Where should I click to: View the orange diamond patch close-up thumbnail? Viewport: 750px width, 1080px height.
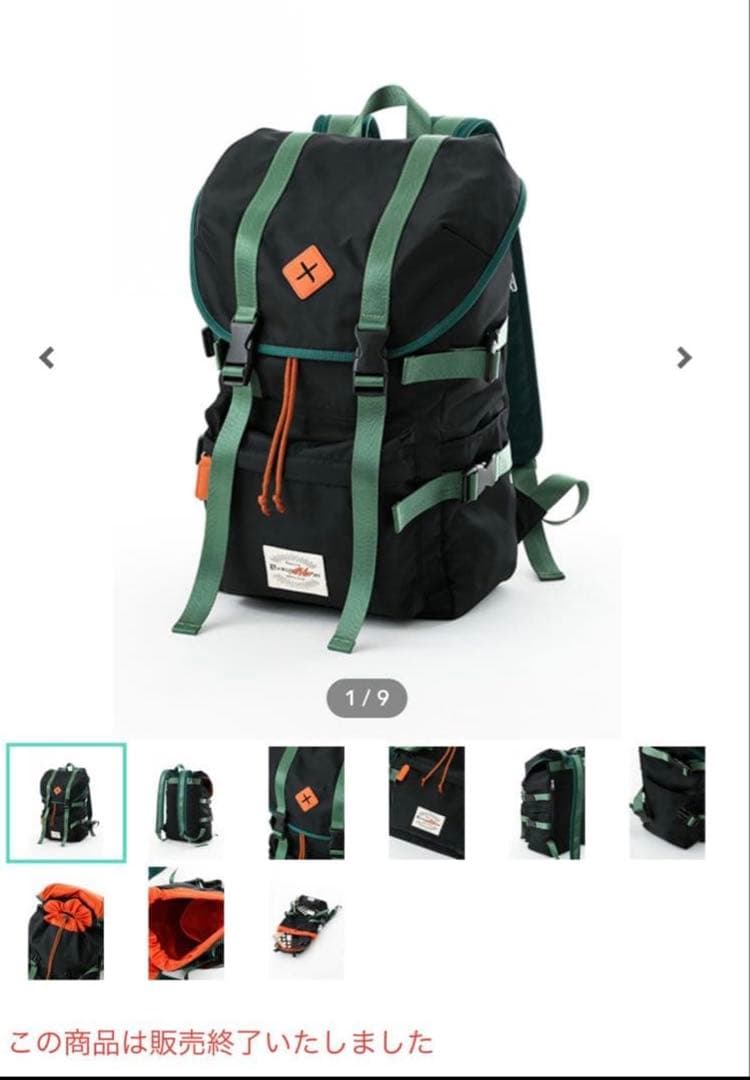(306, 803)
